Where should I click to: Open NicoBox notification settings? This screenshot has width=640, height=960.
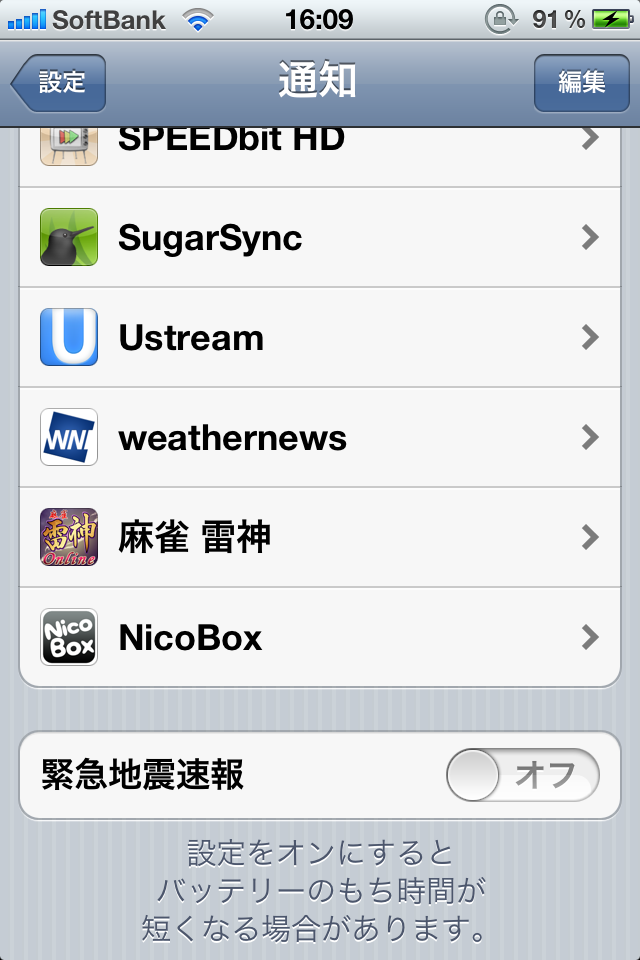(x=320, y=638)
